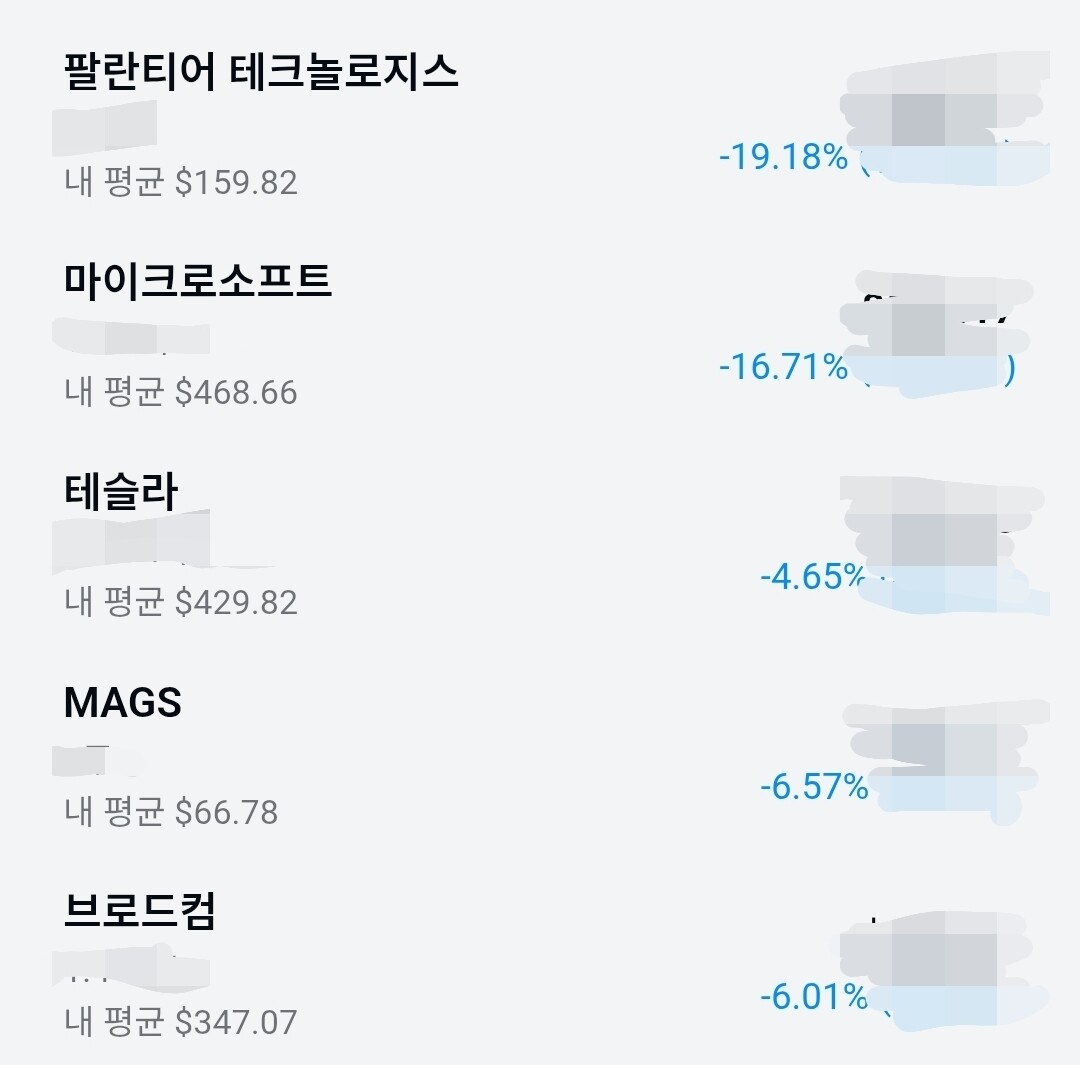Viewport: 1080px width, 1065px height.
Task: View the 테슬라 holding details
Action: tap(121, 492)
